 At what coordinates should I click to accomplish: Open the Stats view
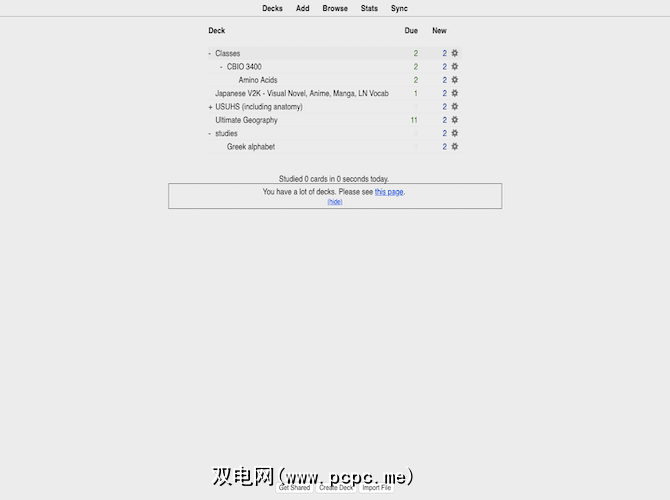(369, 8)
